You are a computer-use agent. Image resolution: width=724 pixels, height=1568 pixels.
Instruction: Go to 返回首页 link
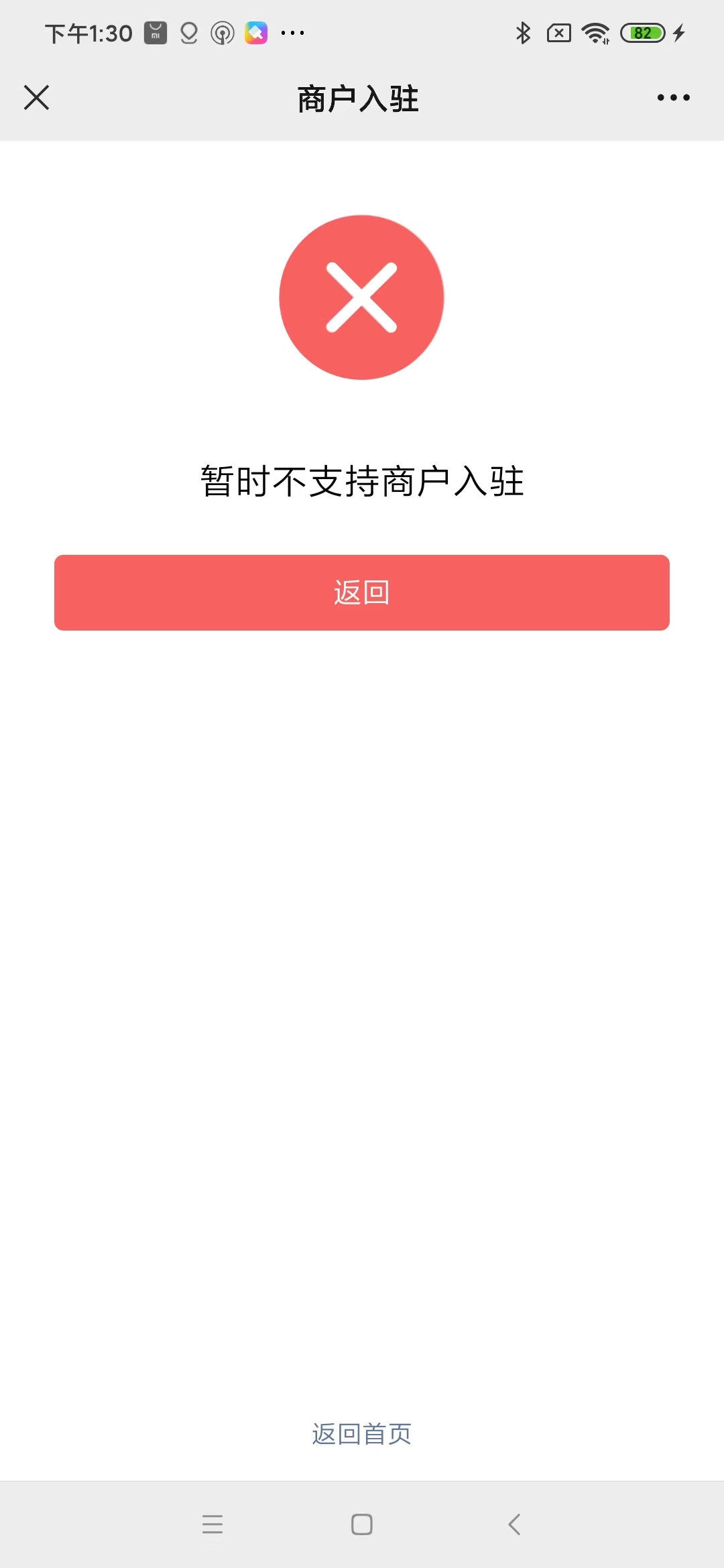point(362,1434)
